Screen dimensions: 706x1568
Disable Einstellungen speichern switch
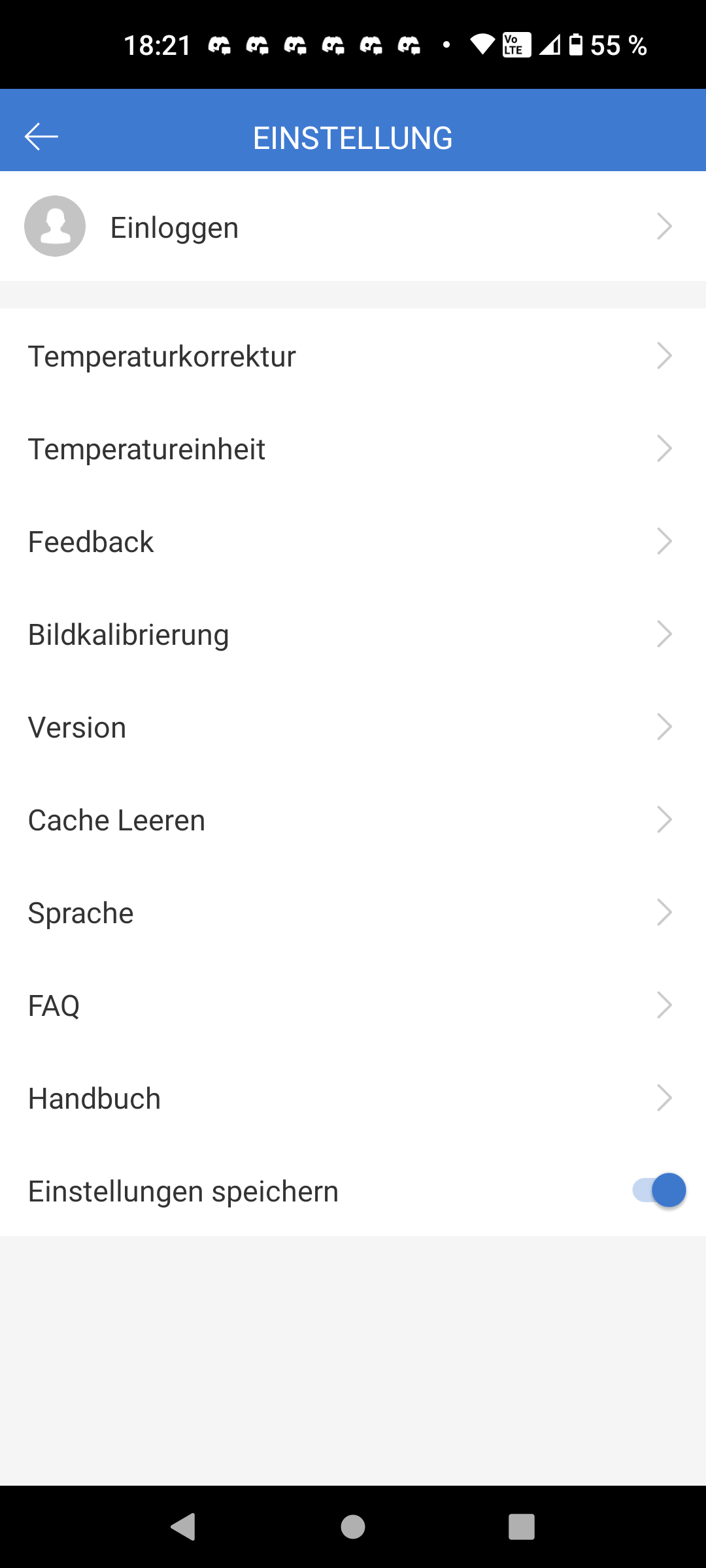click(x=659, y=1190)
